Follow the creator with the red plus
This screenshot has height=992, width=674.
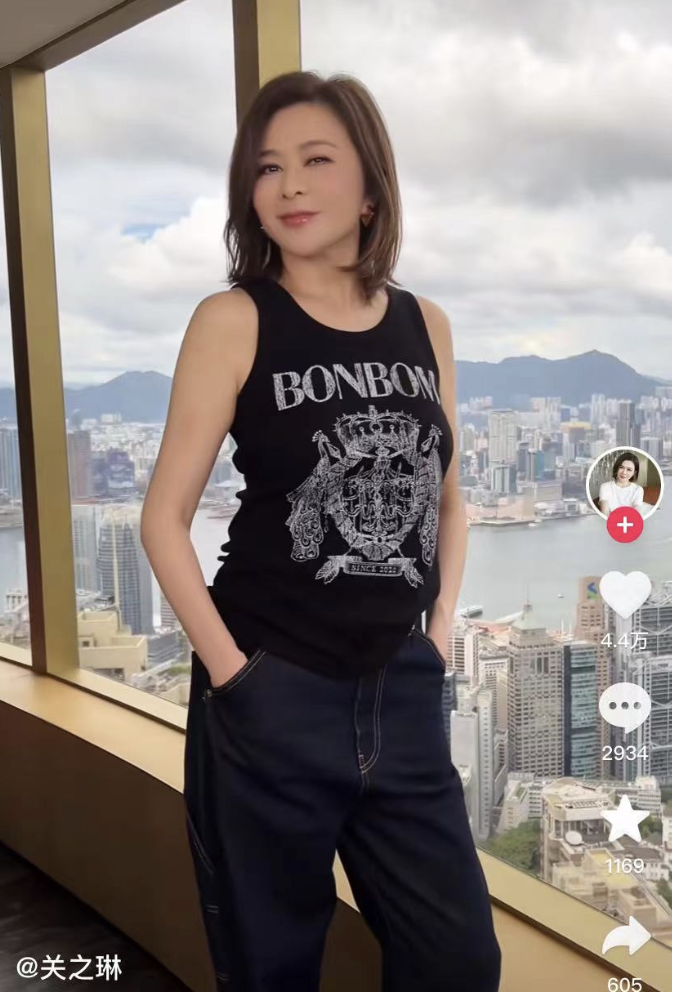624,524
